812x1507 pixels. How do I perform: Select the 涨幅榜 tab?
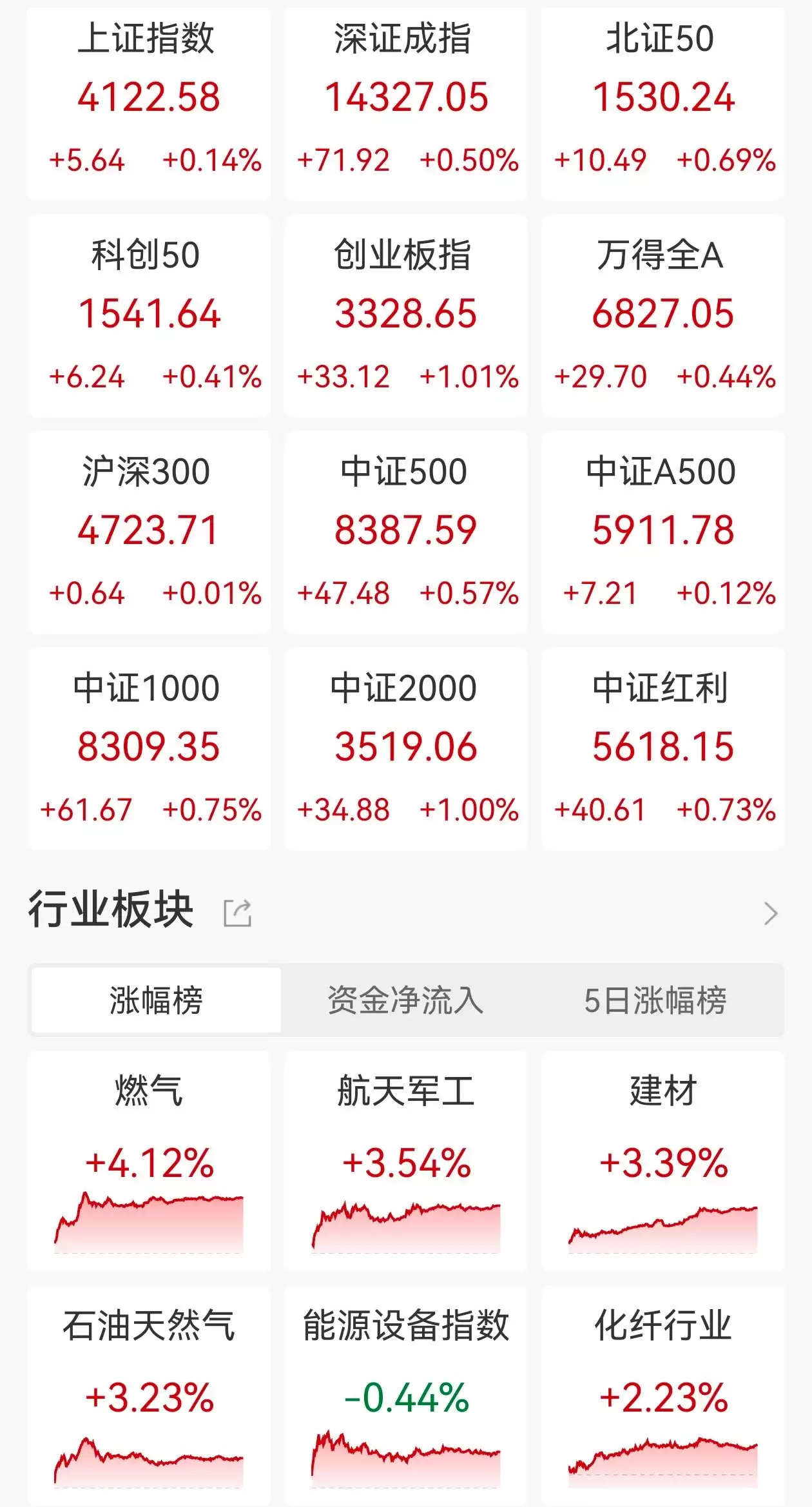coord(156,1000)
